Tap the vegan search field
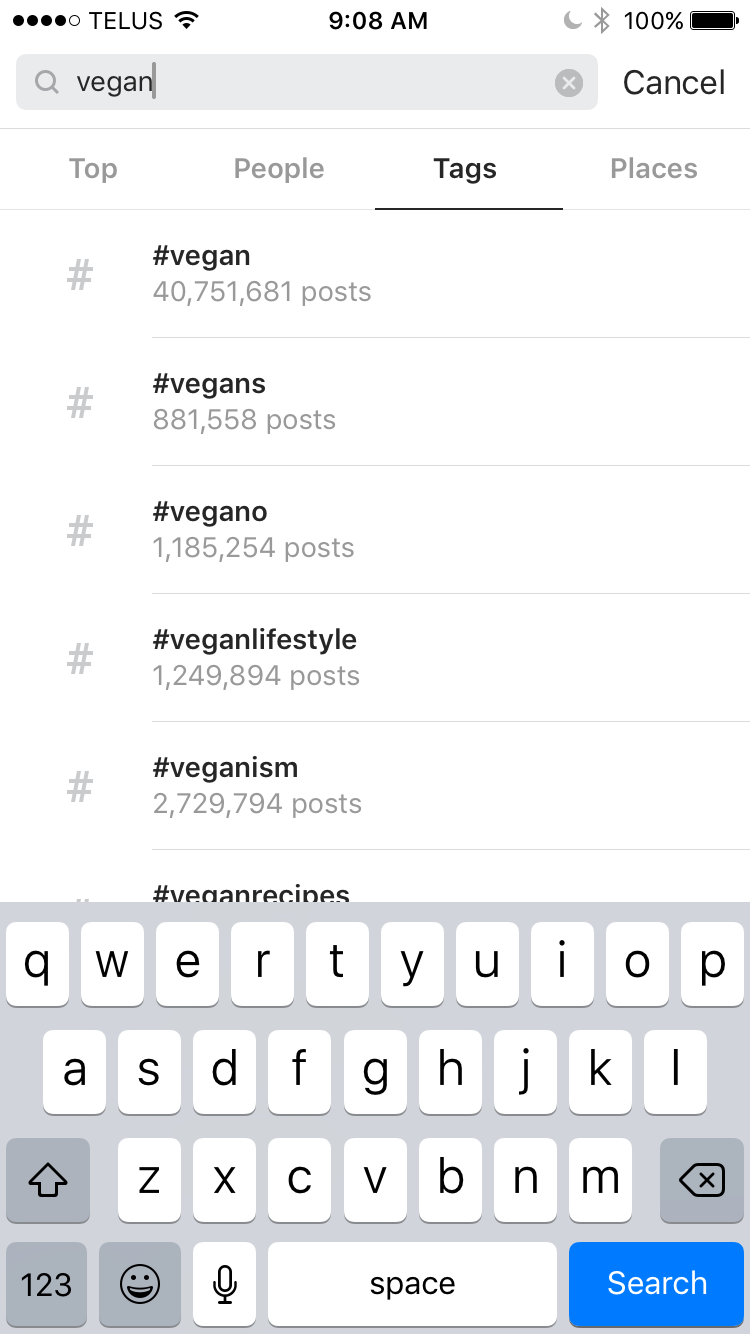The height and width of the screenshot is (1334, 750). point(307,82)
